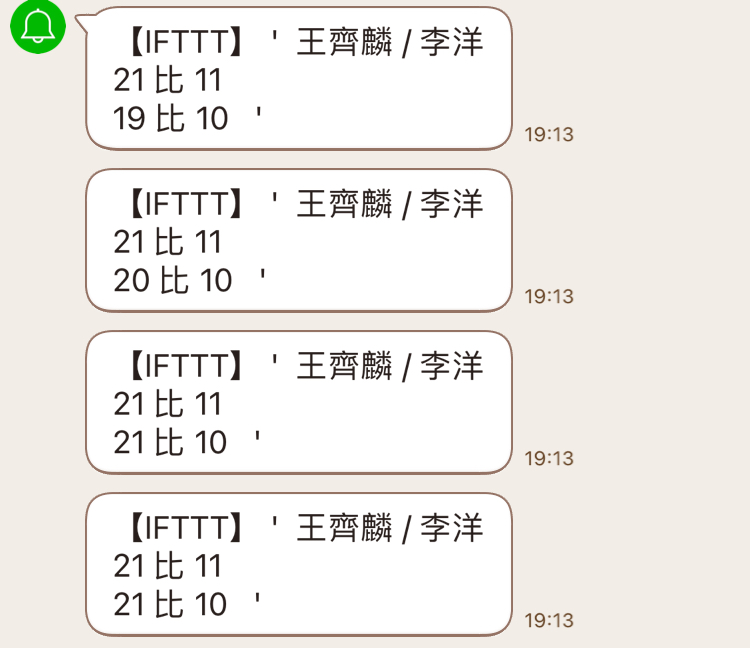Open the green bell sender's profile avatar
The image size is (750, 648).
[37, 26]
